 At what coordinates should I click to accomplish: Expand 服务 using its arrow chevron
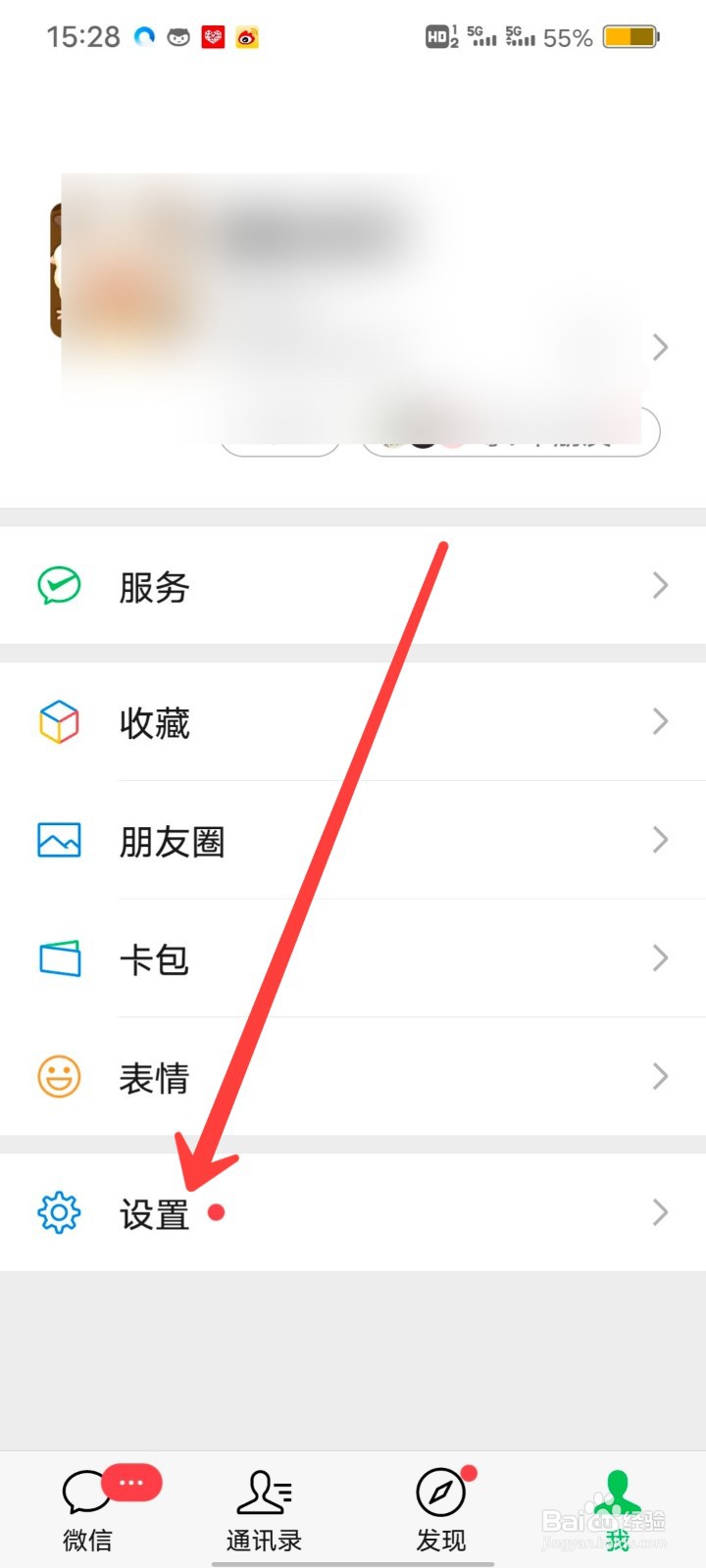pos(659,585)
